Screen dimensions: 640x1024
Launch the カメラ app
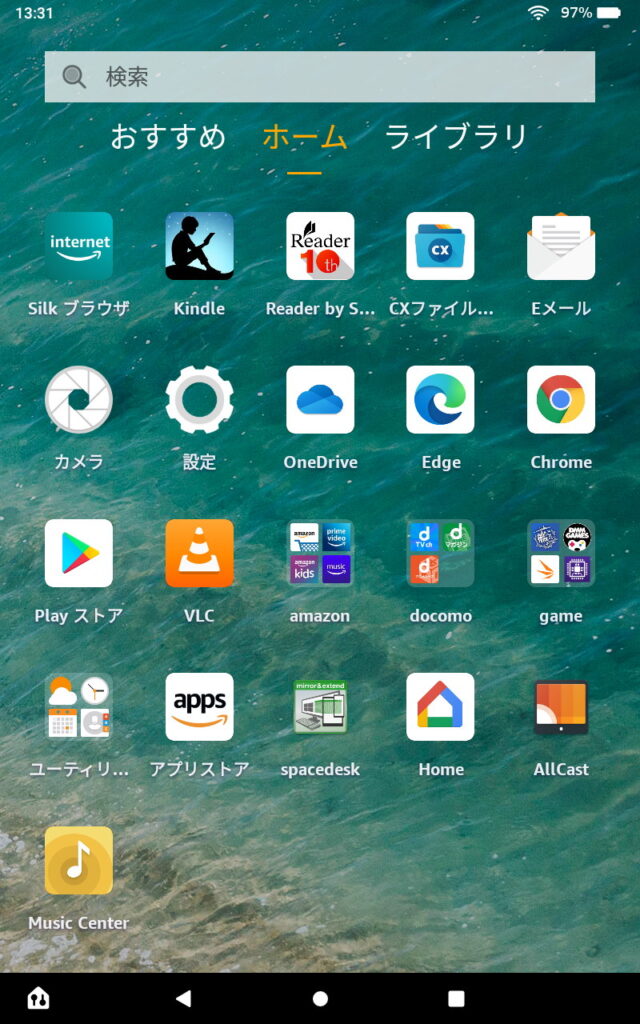click(x=79, y=400)
